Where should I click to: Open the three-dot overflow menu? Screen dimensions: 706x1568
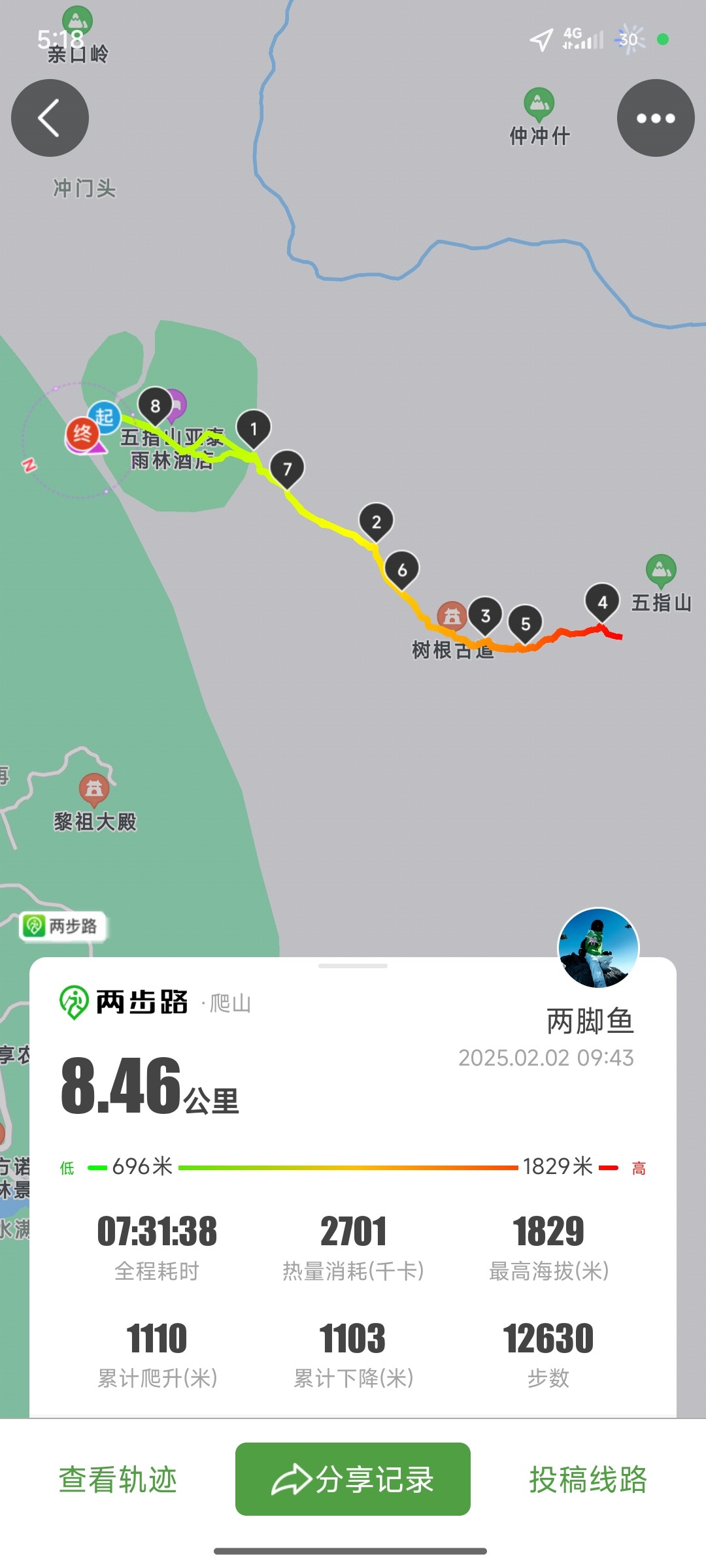[x=656, y=118]
